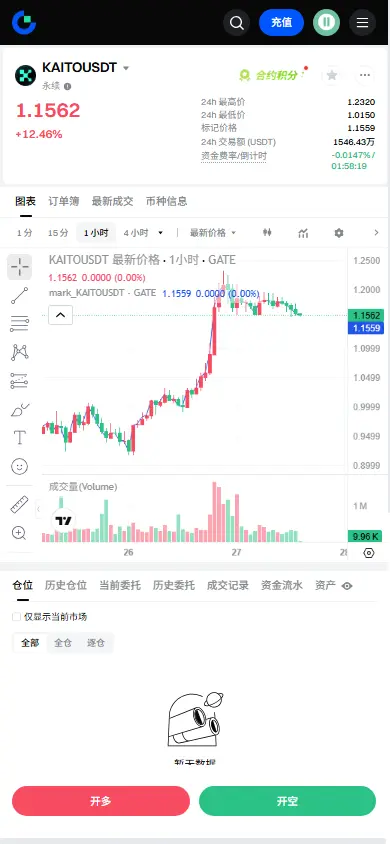
Task: Collapse the chart legend with arrow
Action: [x=60, y=315]
